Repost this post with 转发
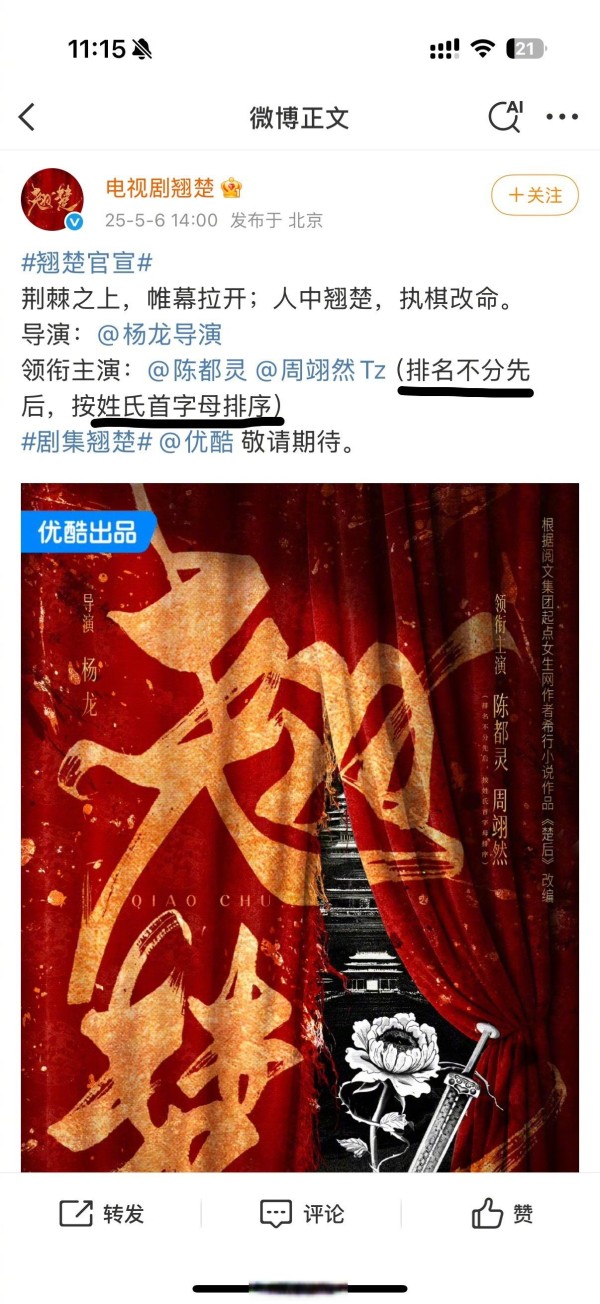The height and width of the screenshot is (1304, 600). tap(101, 1214)
